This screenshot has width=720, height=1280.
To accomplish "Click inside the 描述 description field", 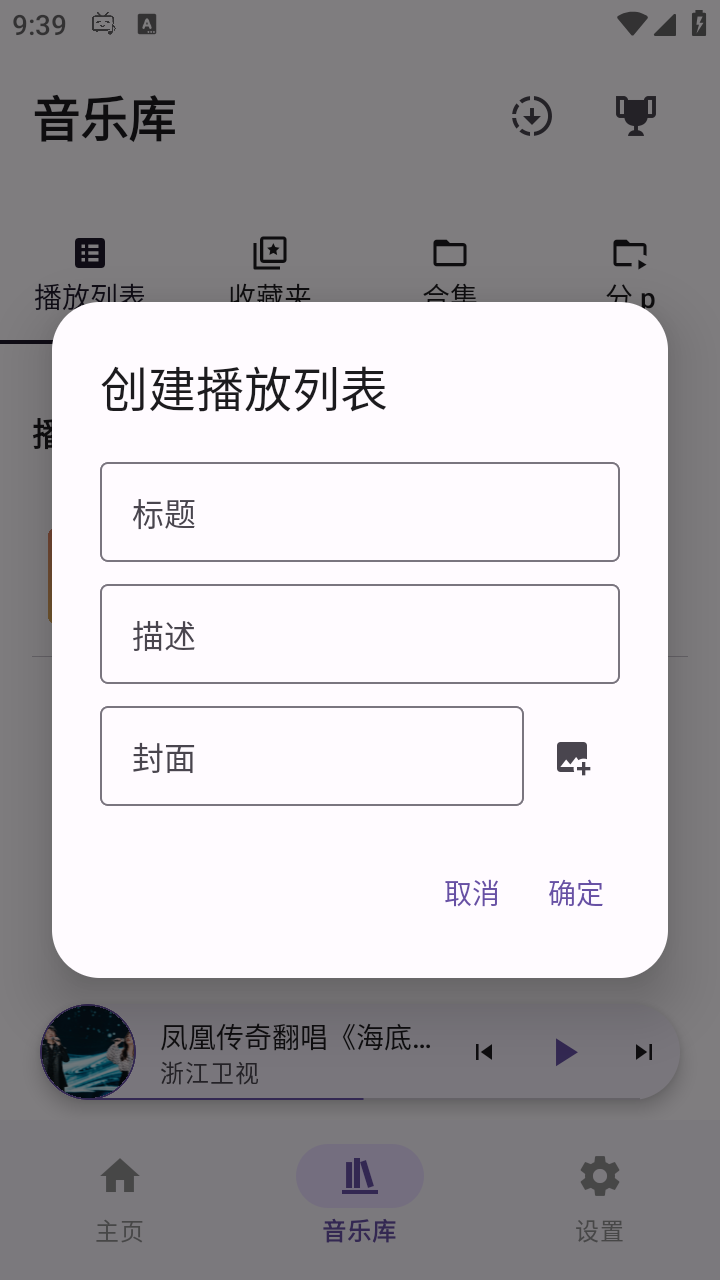I will [x=360, y=634].
